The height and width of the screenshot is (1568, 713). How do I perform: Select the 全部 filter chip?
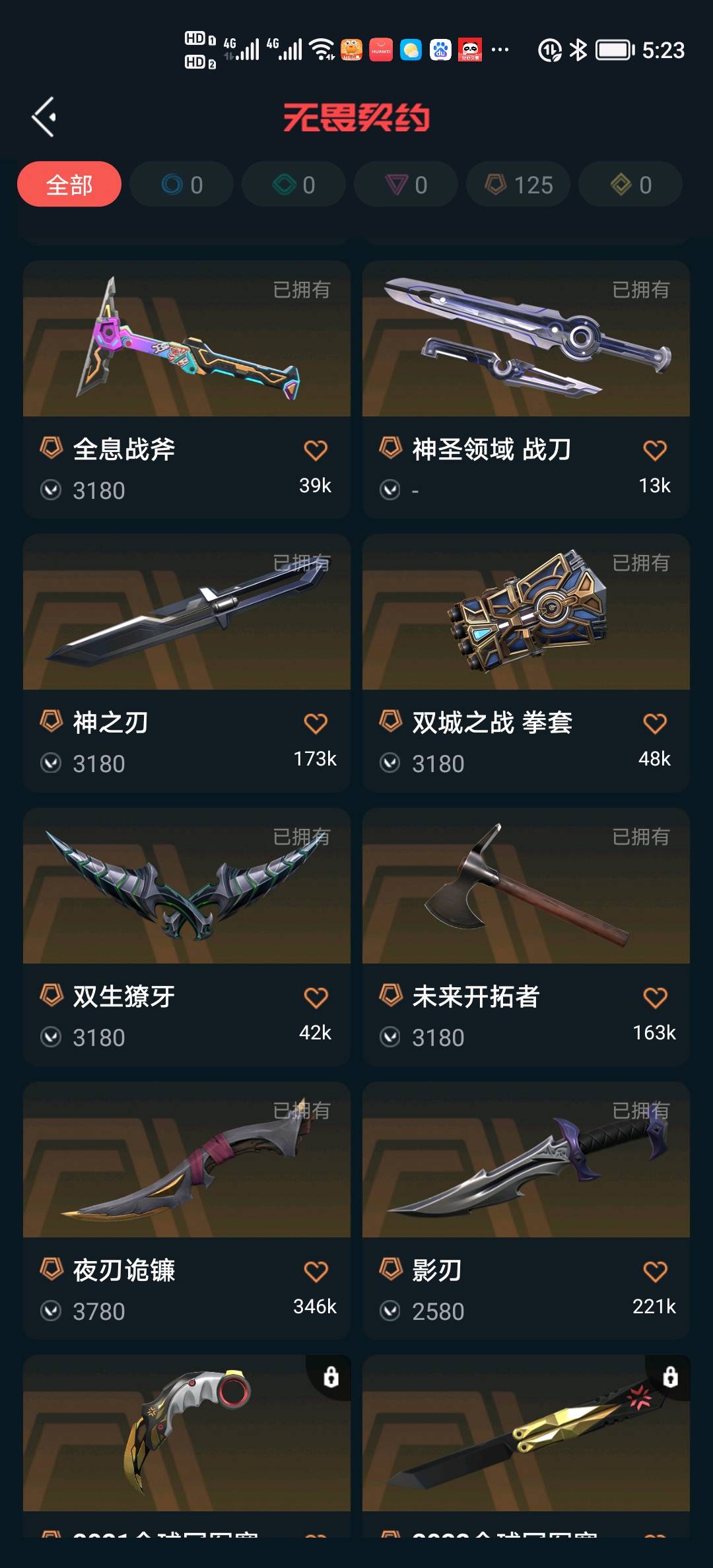(x=69, y=185)
